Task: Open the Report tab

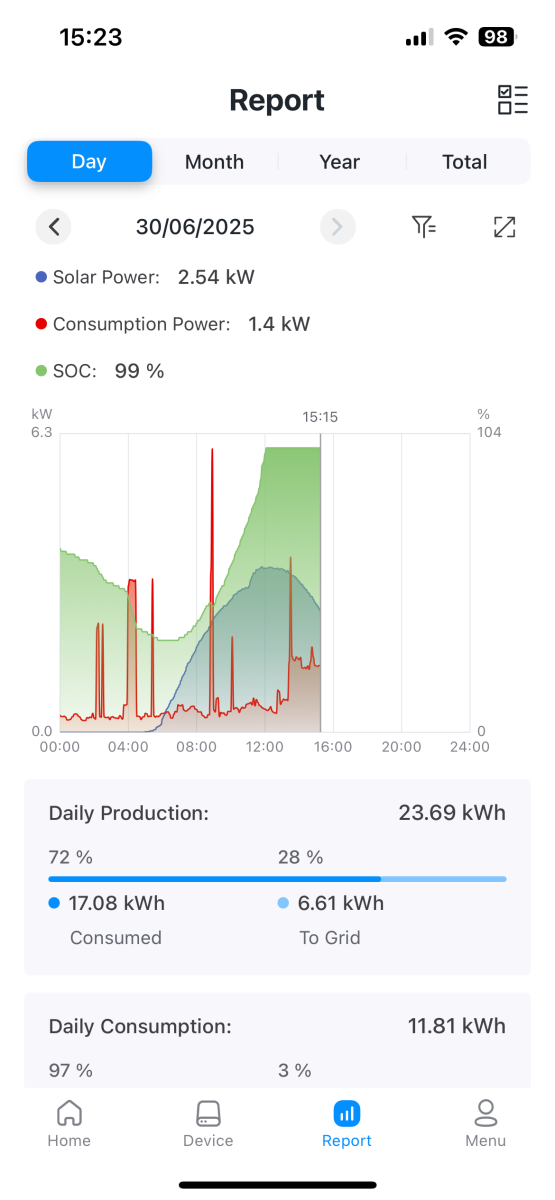Action: point(347,1124)
